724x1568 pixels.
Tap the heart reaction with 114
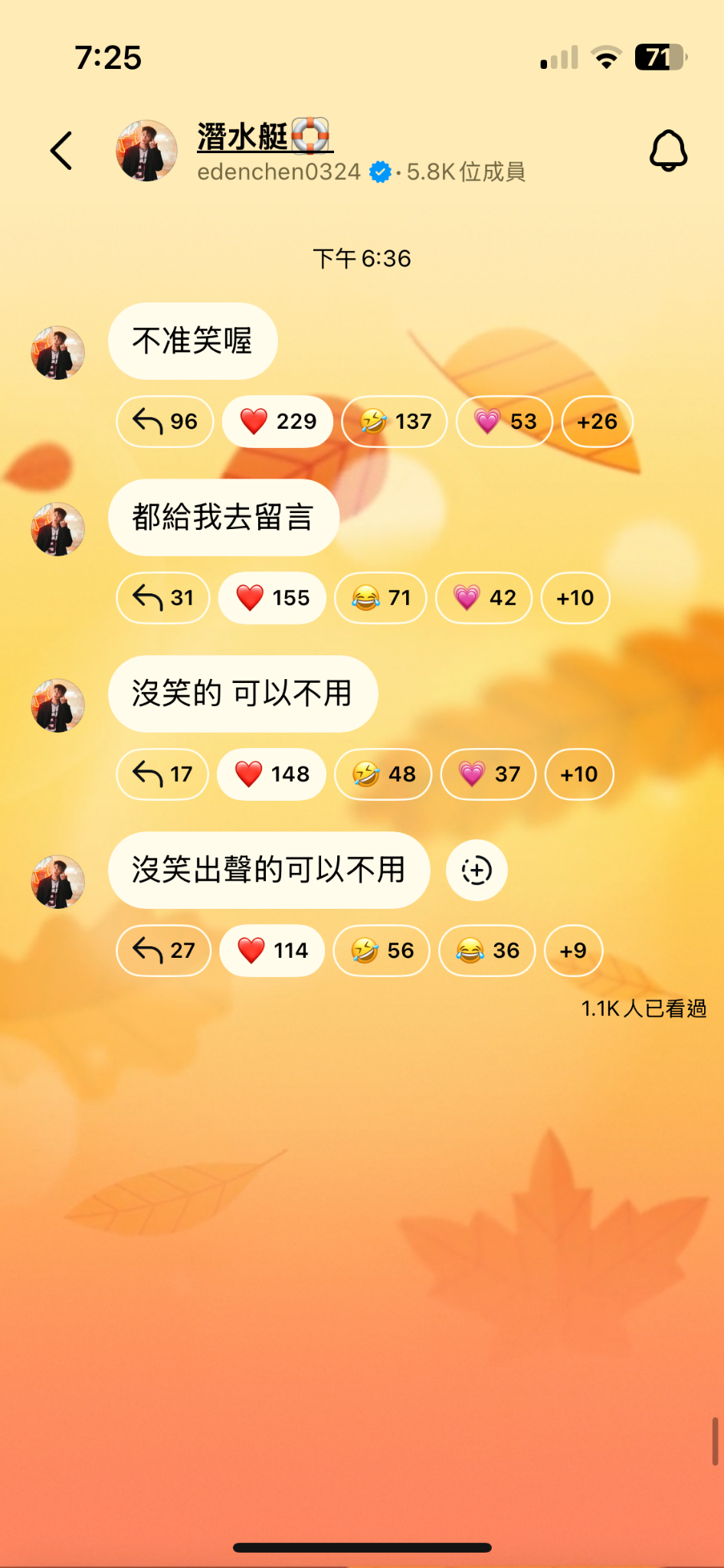pyautogui.click(x=272, y=950)
